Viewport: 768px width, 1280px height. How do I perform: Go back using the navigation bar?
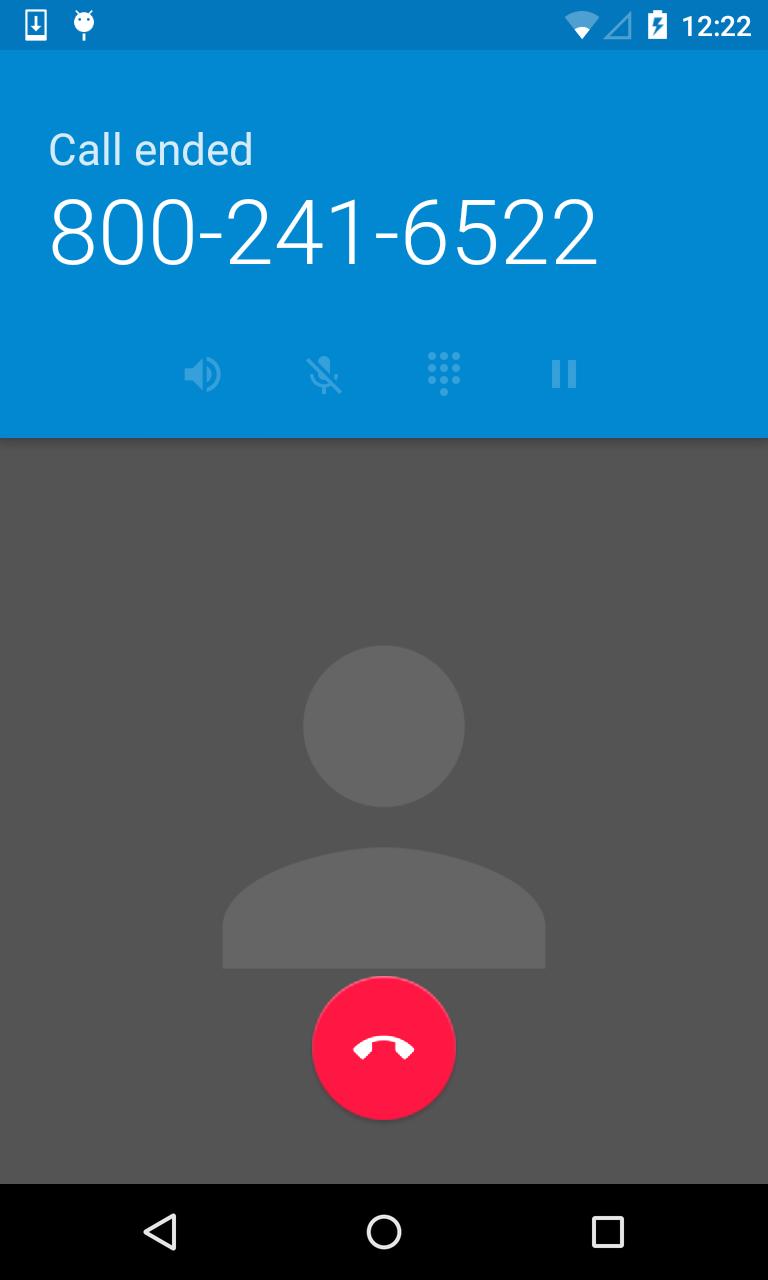click(x=160, y=1232)
